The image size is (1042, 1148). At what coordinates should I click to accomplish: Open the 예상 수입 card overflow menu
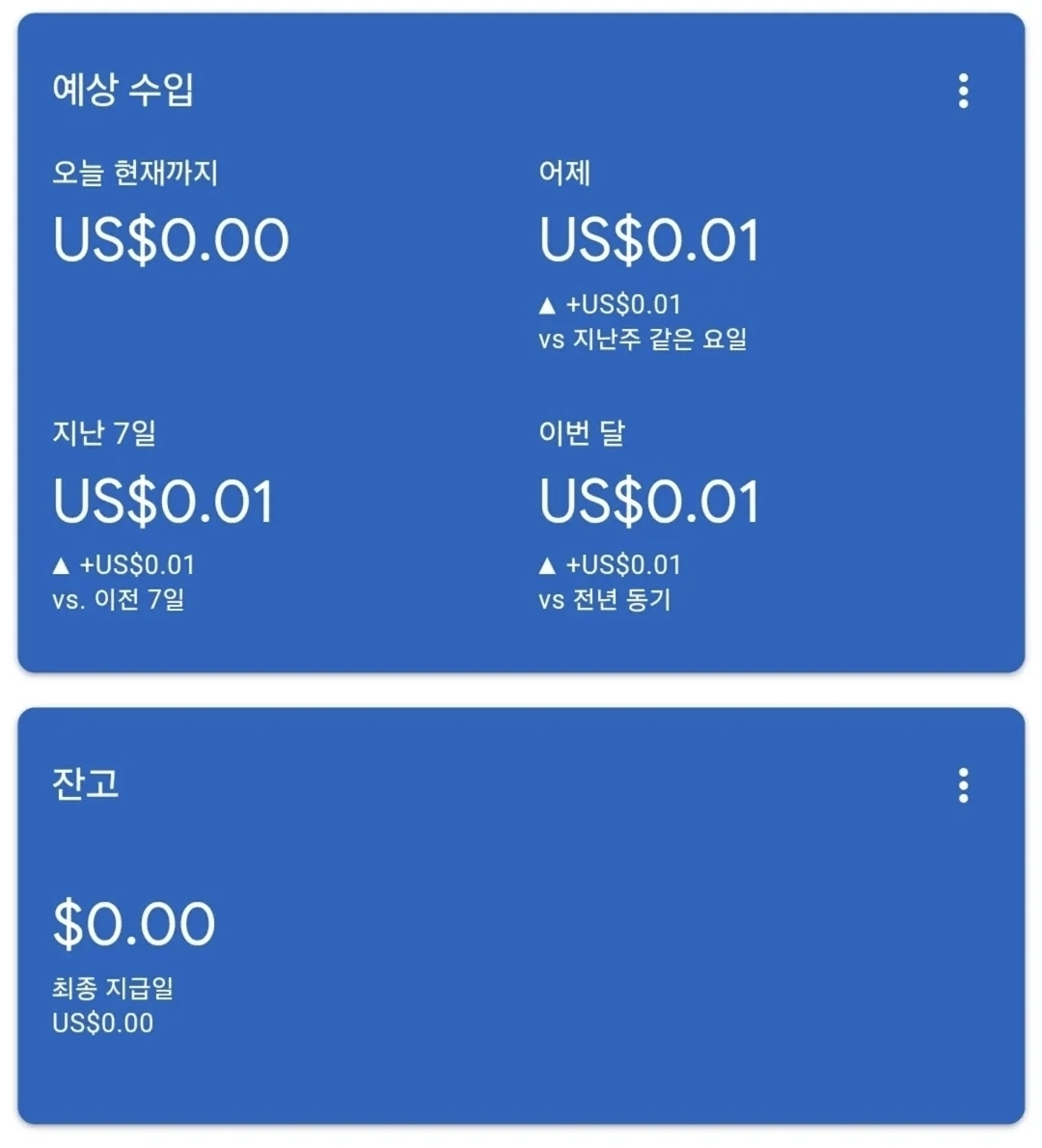click(x=963, y=91)
